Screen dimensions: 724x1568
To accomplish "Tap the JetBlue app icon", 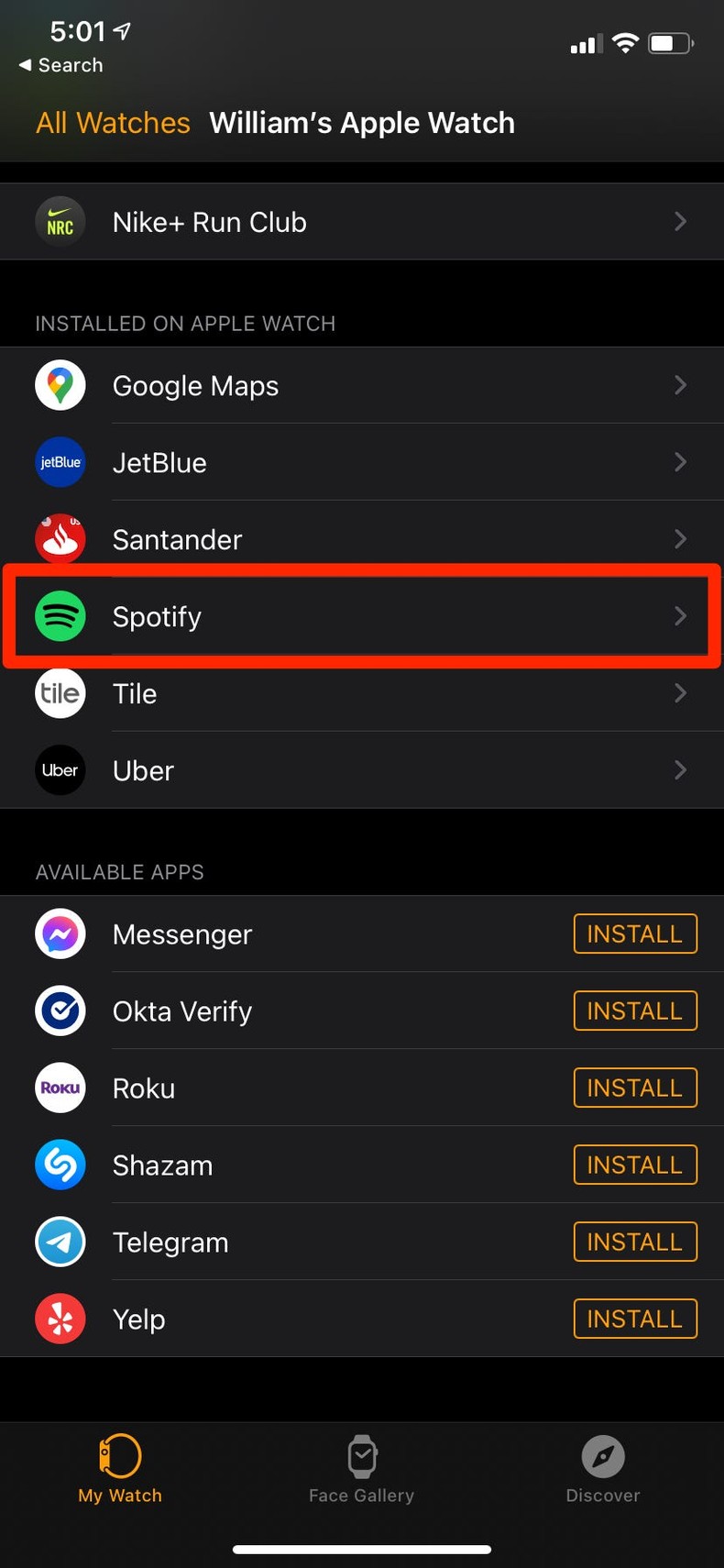I will (x=60, y=462).
